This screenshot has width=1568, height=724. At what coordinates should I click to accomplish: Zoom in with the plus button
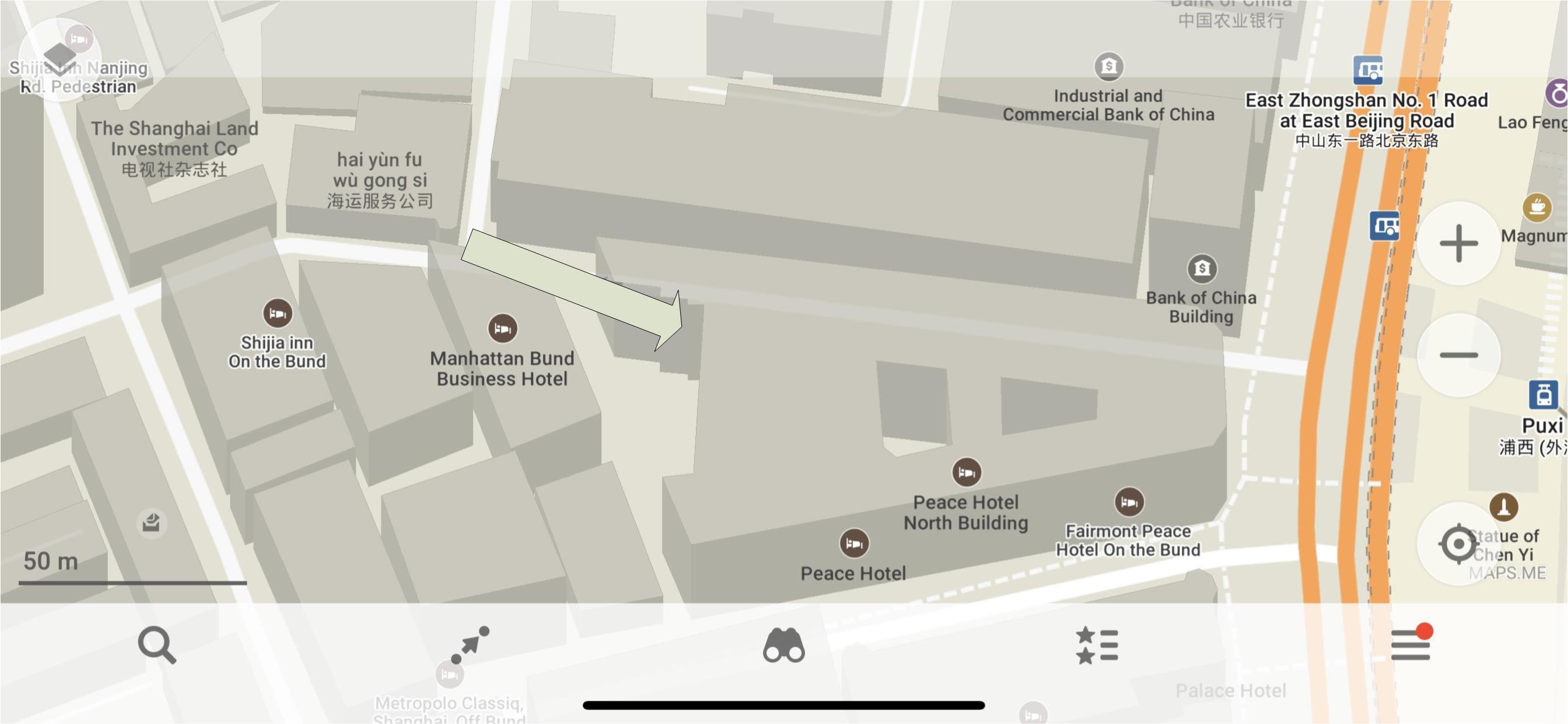1458,243
